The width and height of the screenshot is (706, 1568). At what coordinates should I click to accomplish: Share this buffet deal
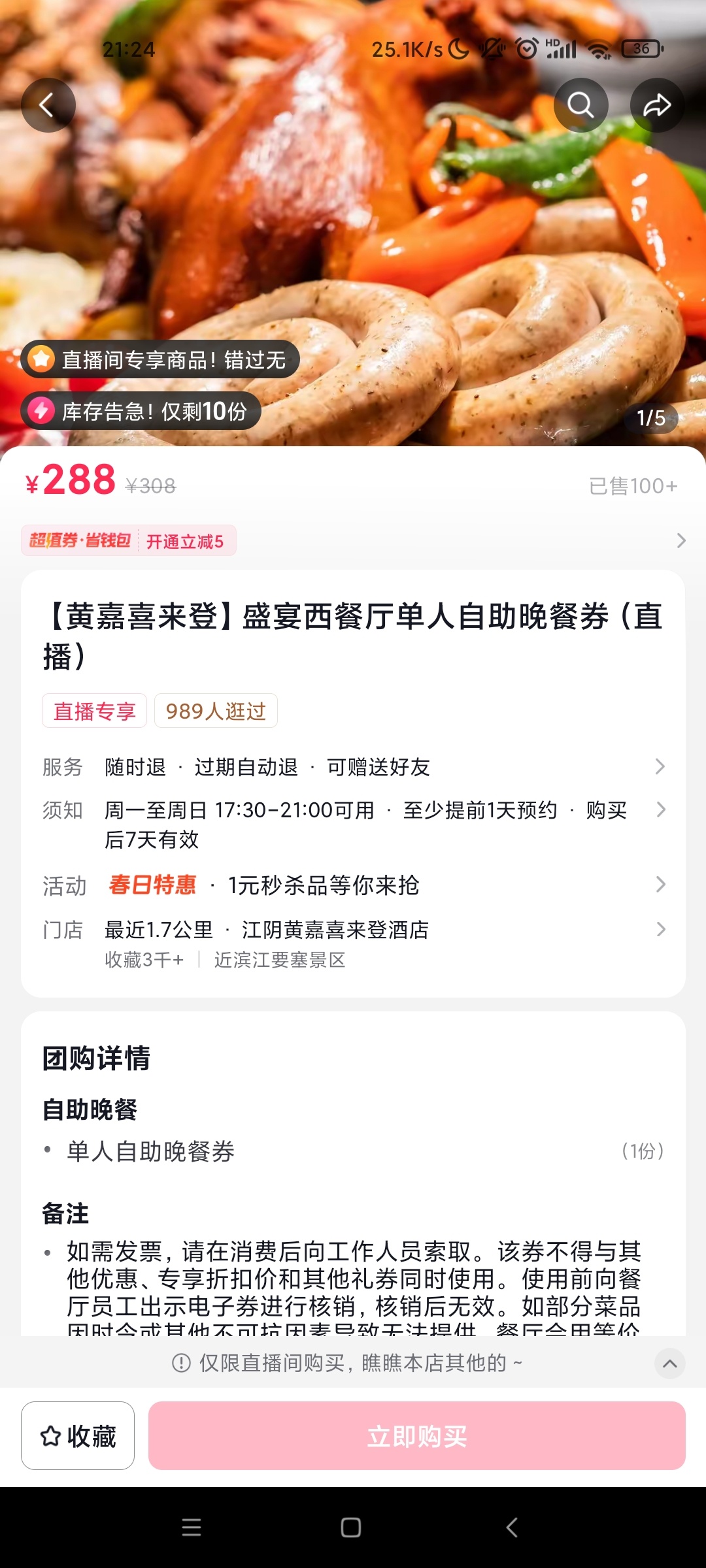click(657, 105)
